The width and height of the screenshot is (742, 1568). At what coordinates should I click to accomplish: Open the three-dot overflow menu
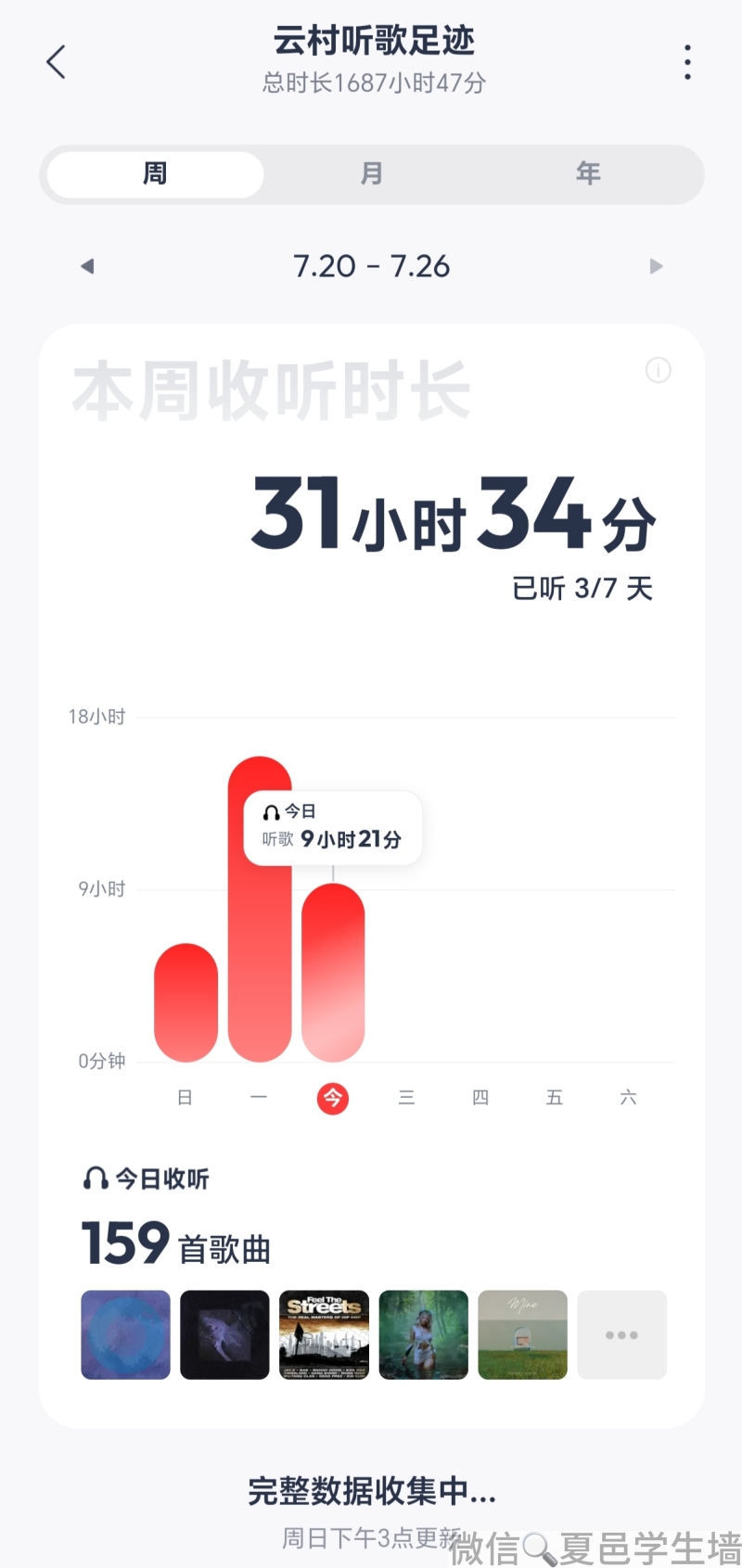[687, 62]
